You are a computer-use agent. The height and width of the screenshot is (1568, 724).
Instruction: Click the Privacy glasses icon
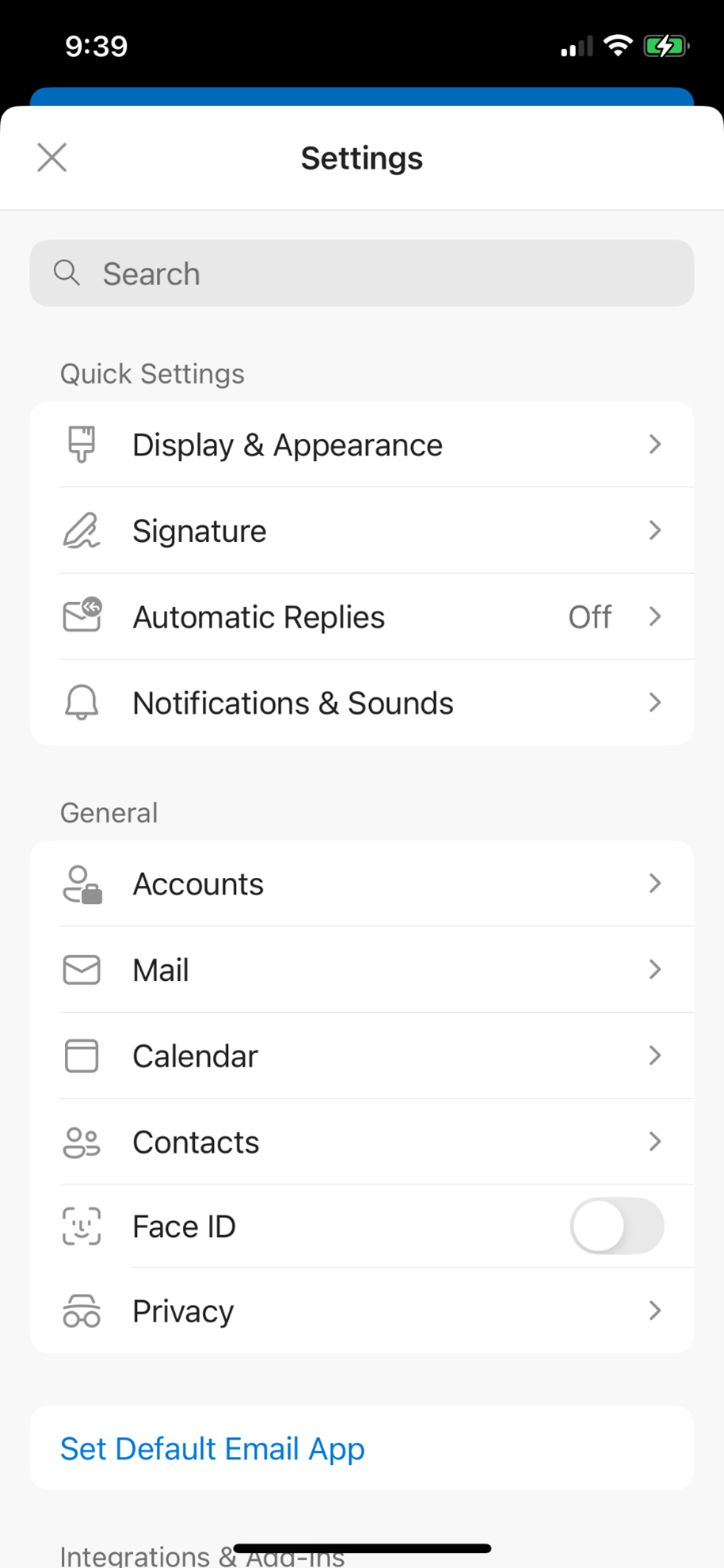click(x=81, y=1310)
